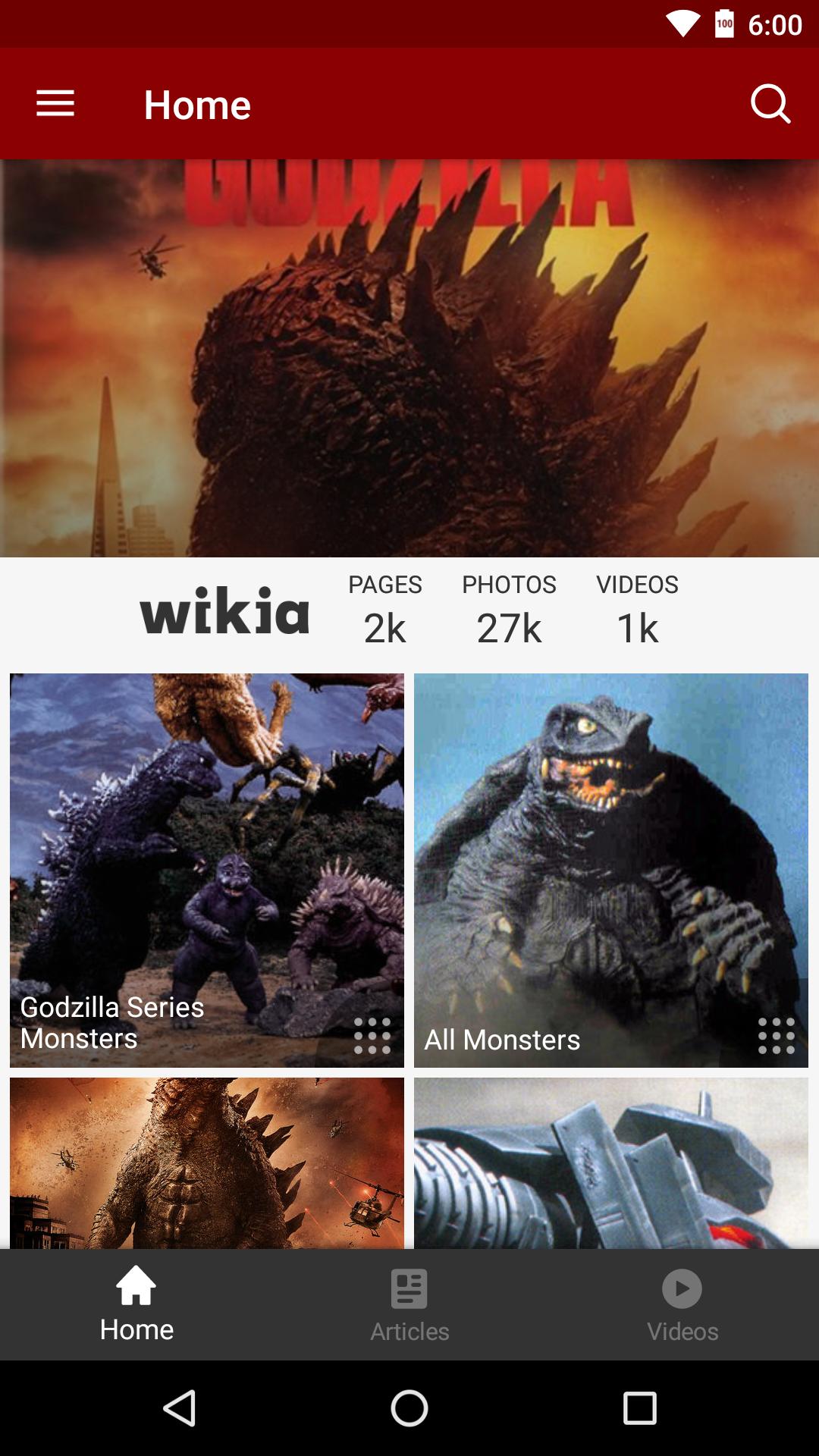Go back using the system back button
The width and height of the screenshot is (819, 1456).
(180, 1408)
